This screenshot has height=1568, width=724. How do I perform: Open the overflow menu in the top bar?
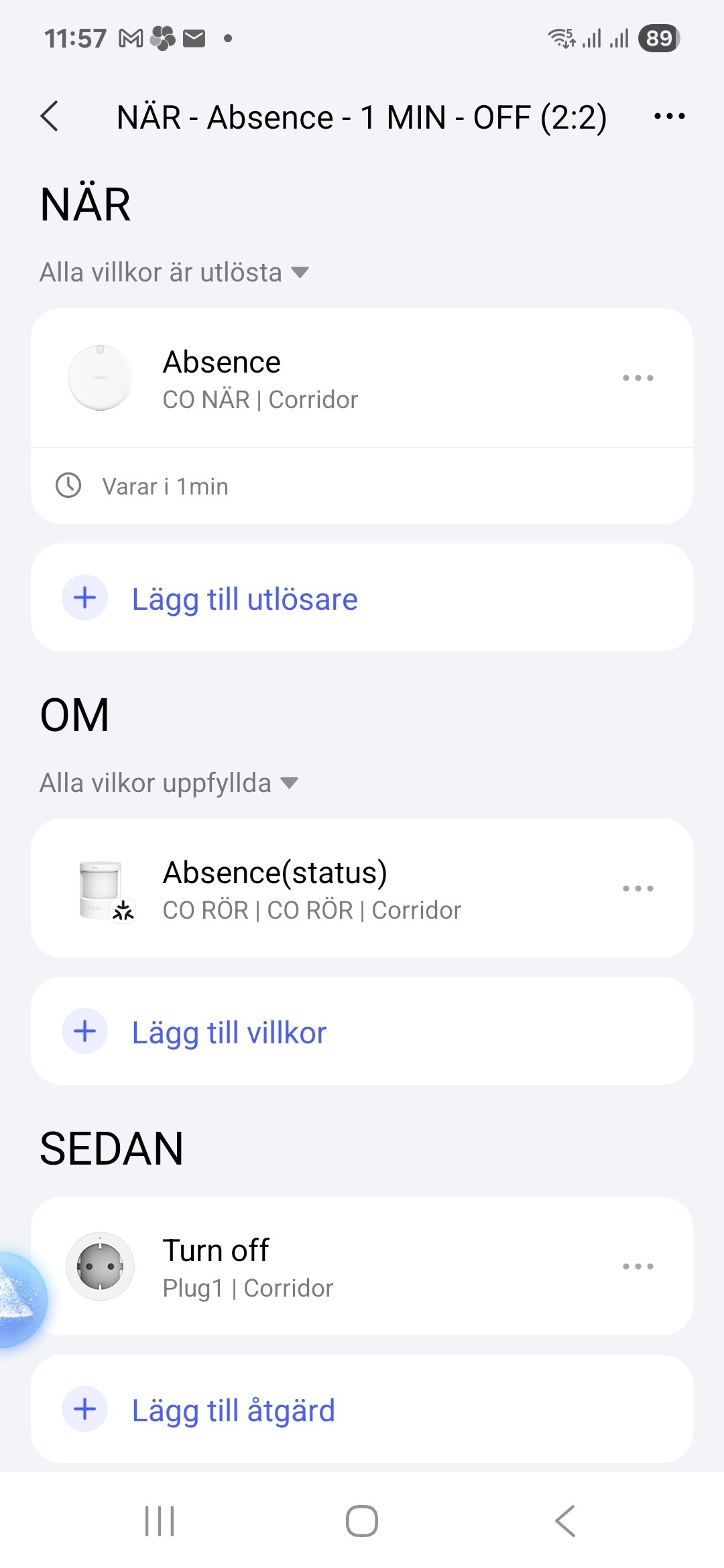click(x=669, y=117)
